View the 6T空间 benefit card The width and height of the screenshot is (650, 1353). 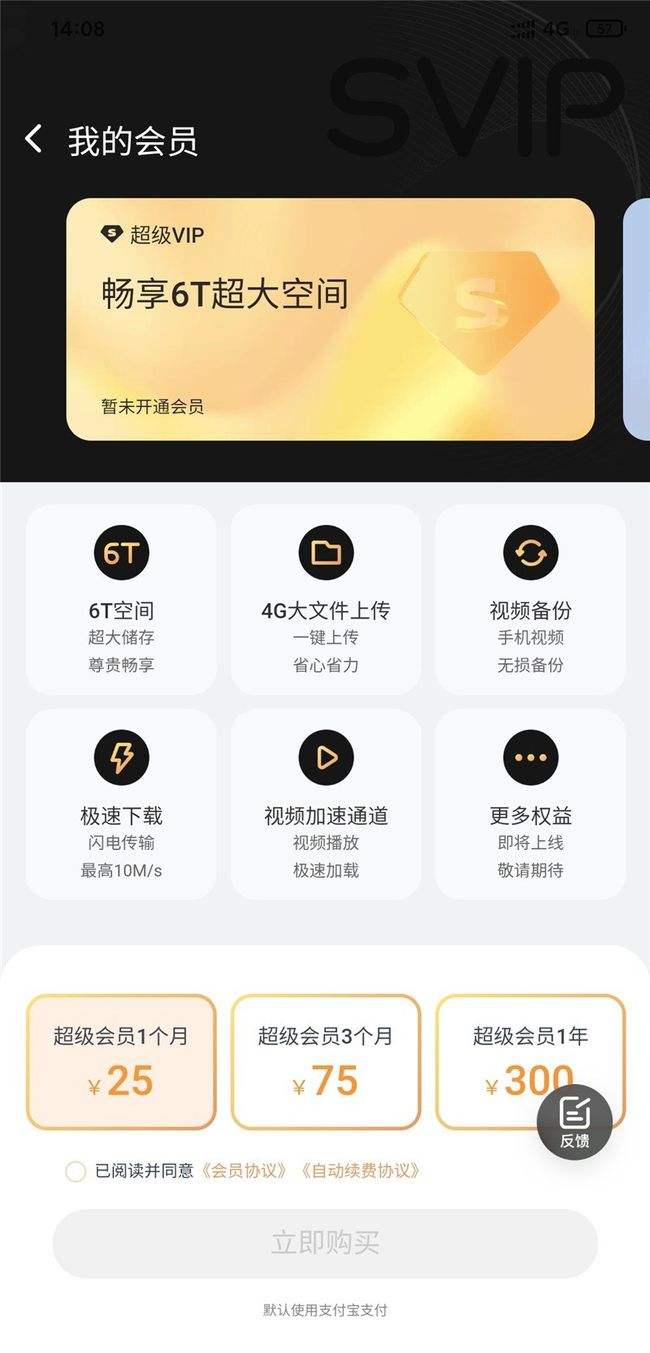pos(121,599)
